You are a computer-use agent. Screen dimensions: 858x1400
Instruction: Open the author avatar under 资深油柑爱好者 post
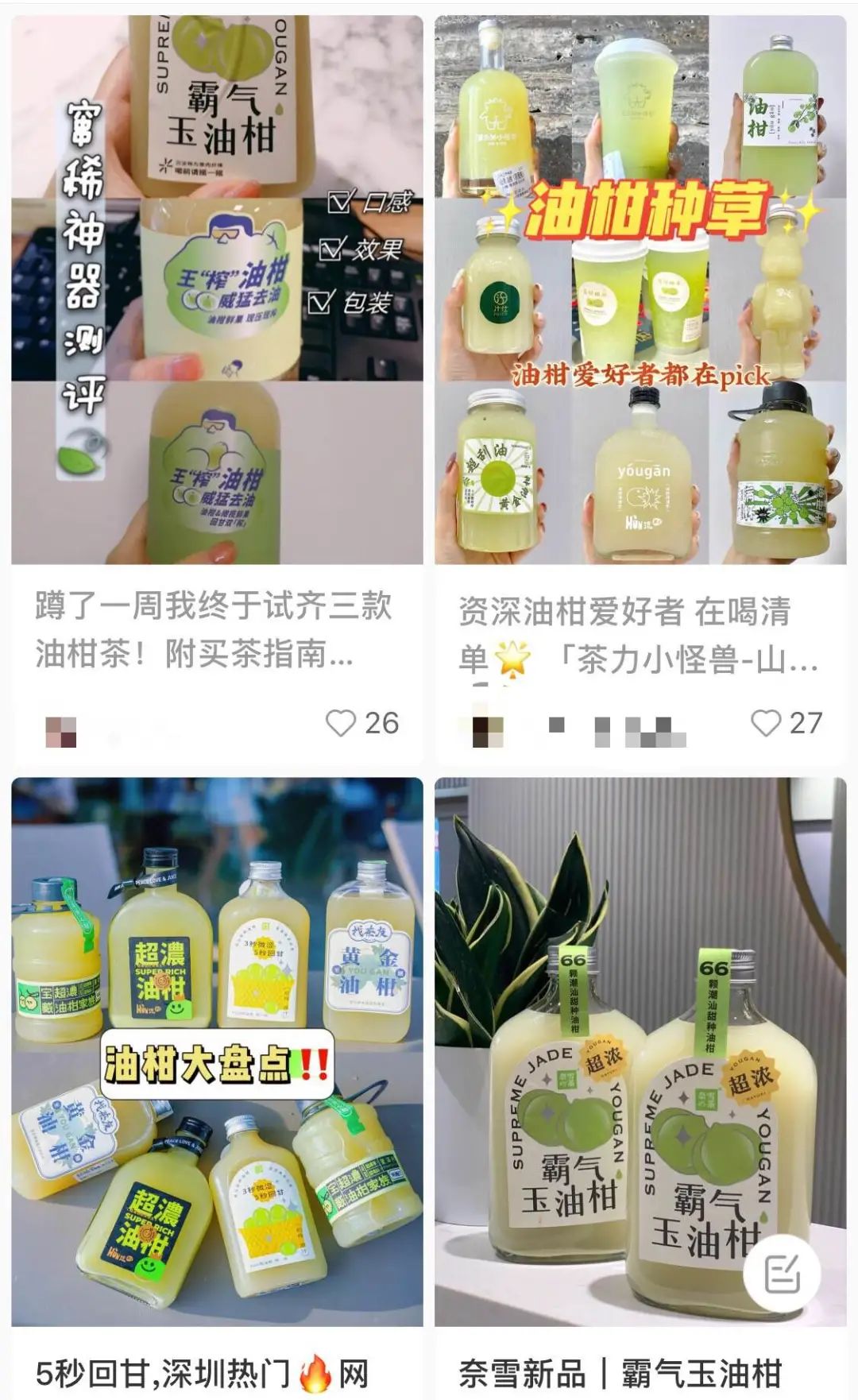point(488,731)
